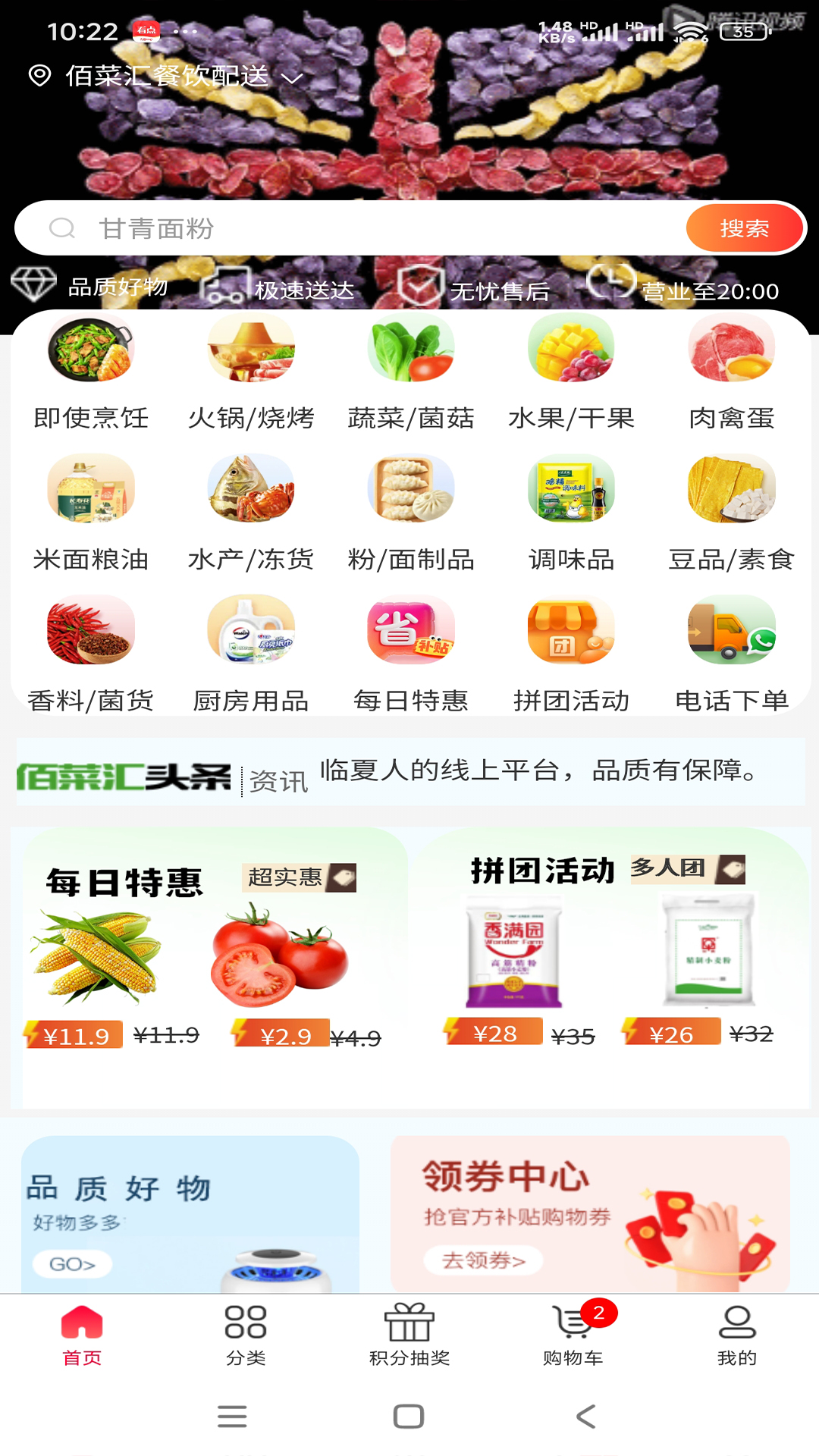819x1456 pixels.
Task: Click GO> under 品质好物
Action: (71, 1265)
